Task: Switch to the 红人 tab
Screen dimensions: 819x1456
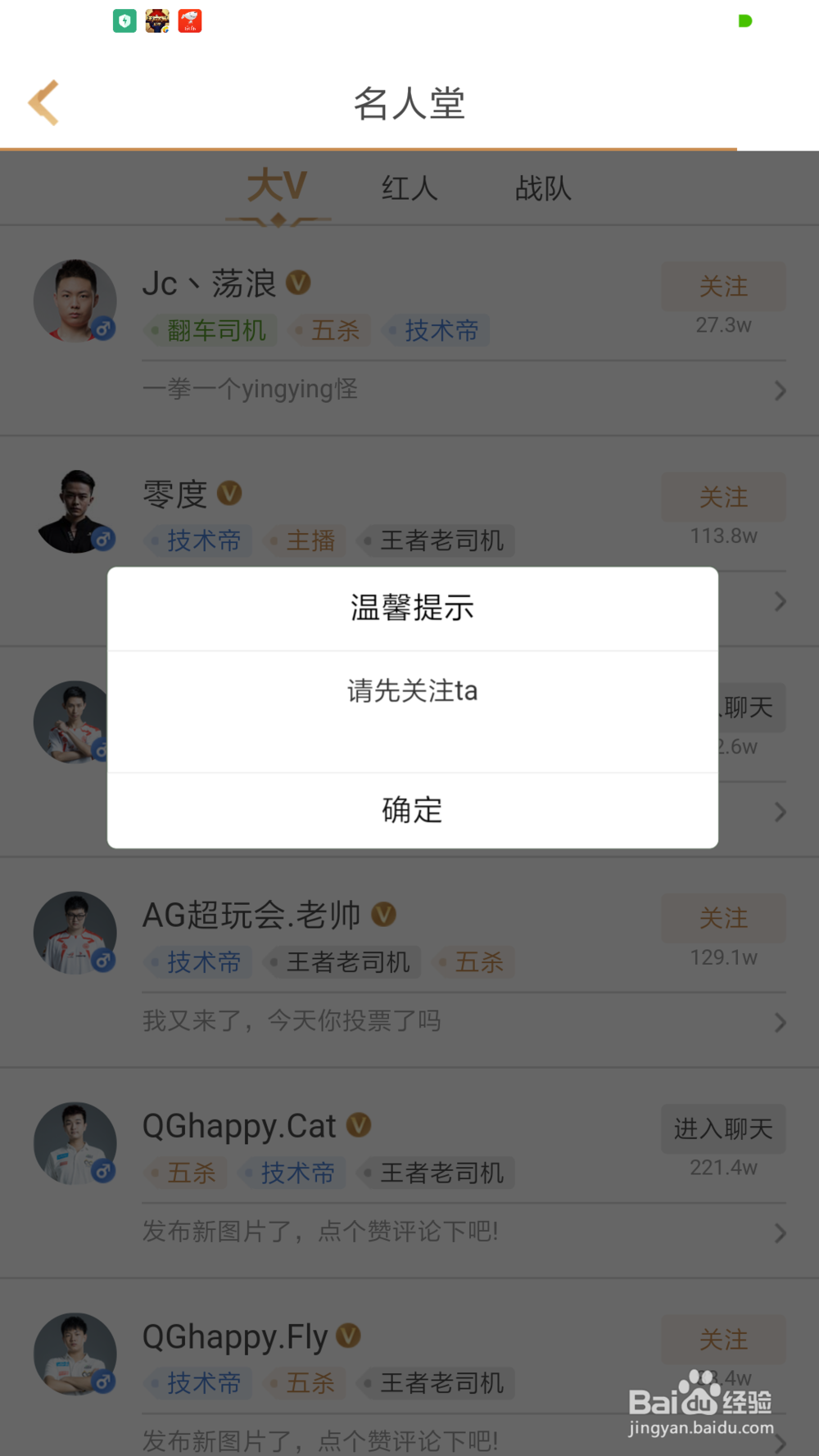Action: pyautogui.click(x=409, y=188)
